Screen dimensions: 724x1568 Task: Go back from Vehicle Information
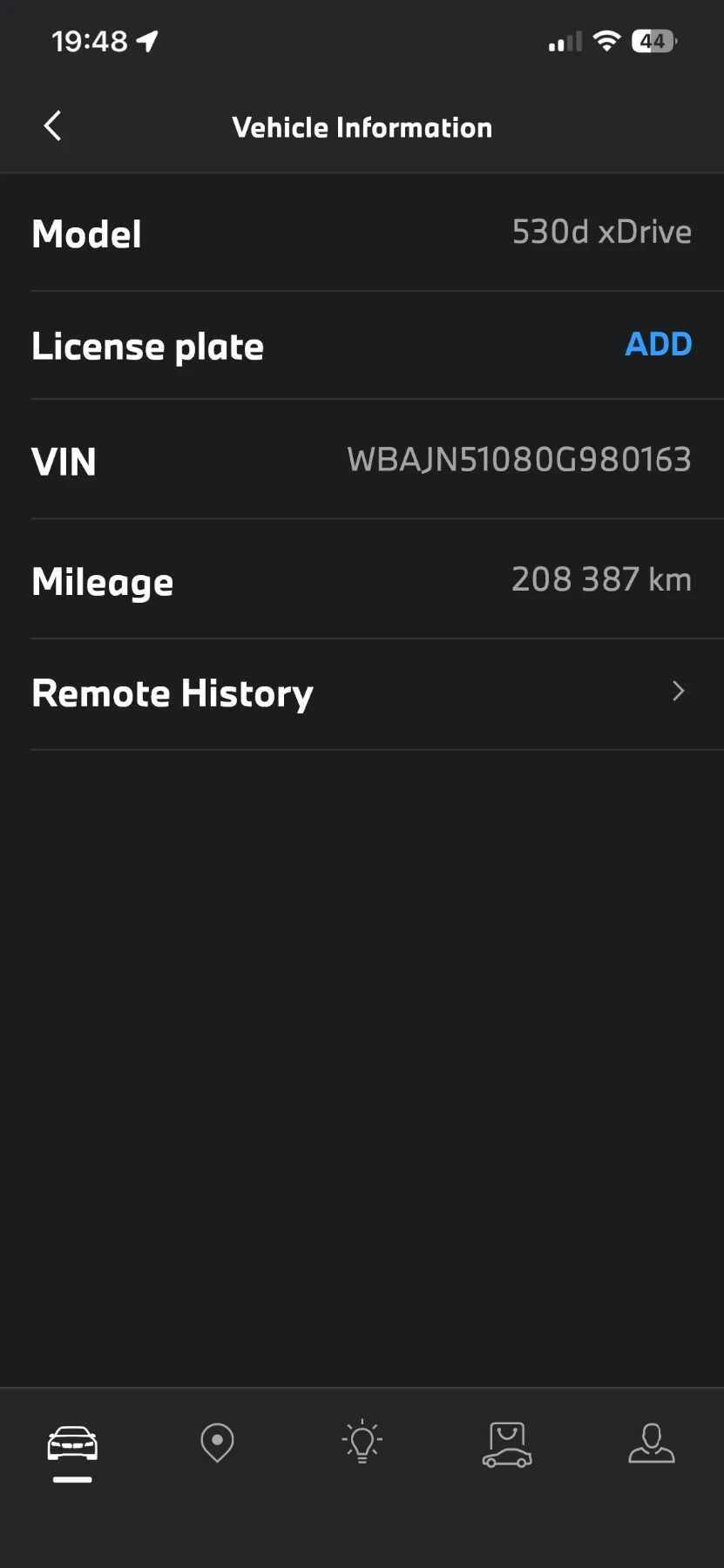click(53, 126)
